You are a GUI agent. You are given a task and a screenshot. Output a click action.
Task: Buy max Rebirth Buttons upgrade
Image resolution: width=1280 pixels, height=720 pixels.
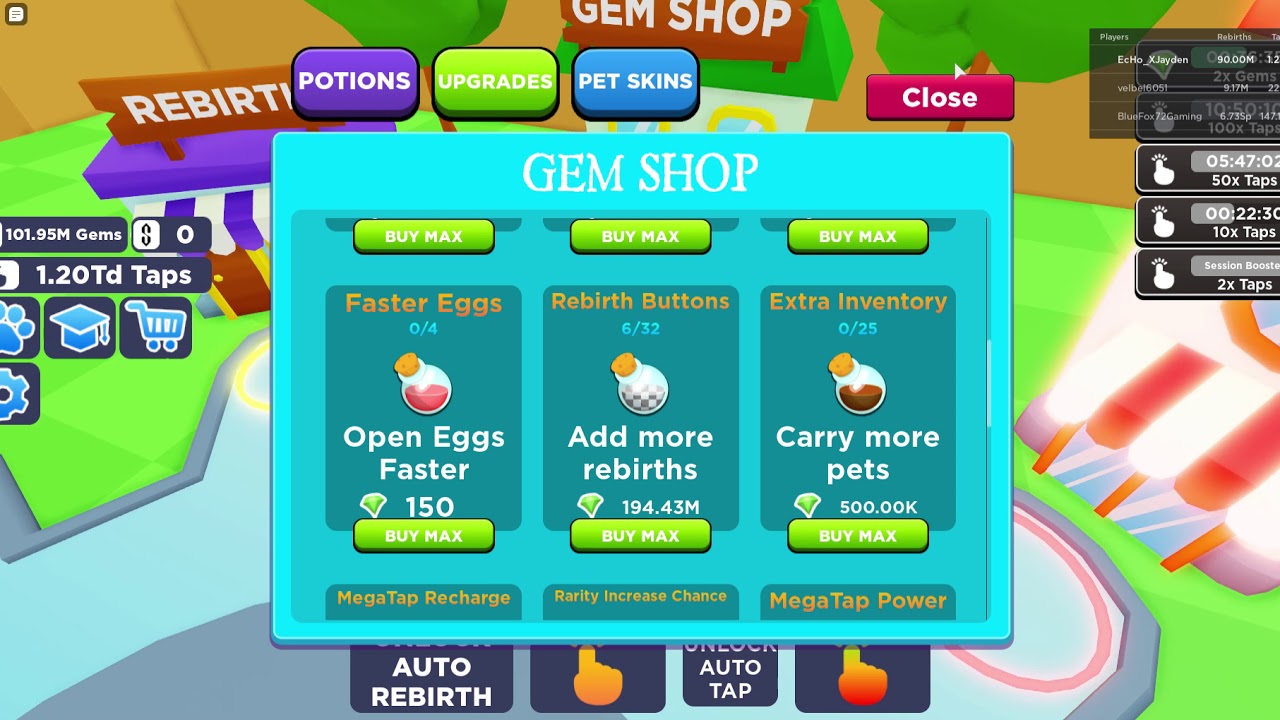click(x=640, y=536)
